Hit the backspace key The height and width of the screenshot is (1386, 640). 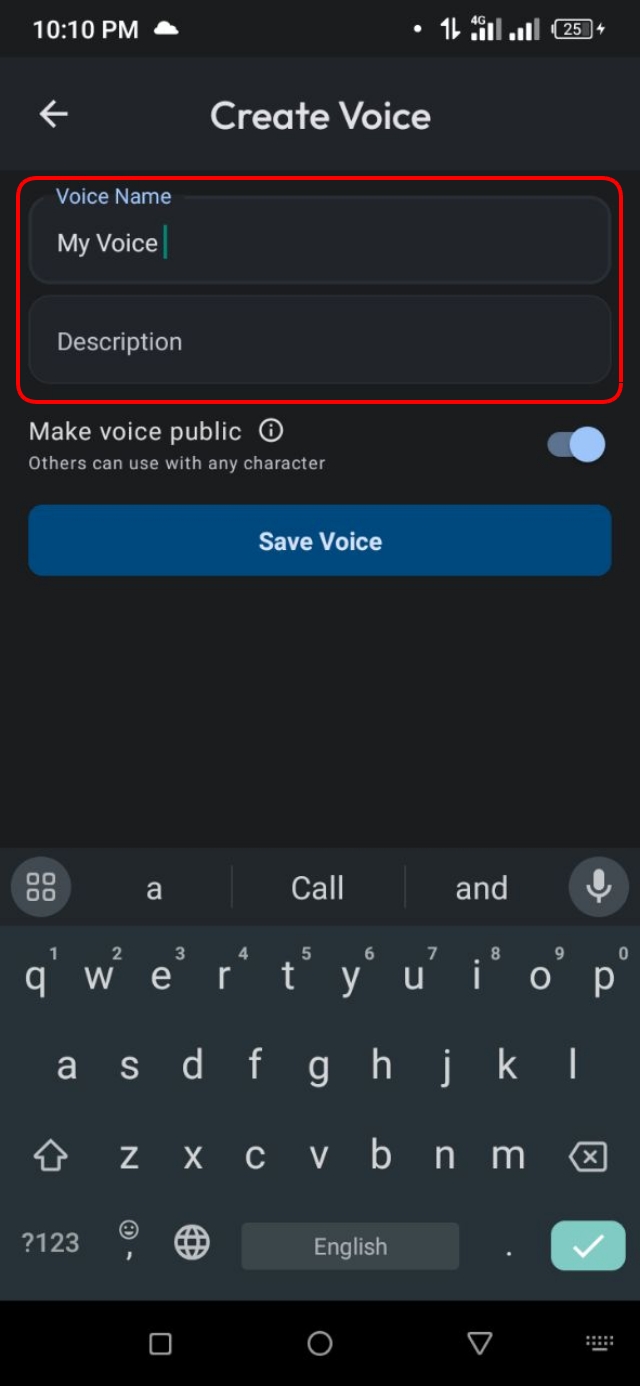pyautogui.click(x=587, y=1157)
